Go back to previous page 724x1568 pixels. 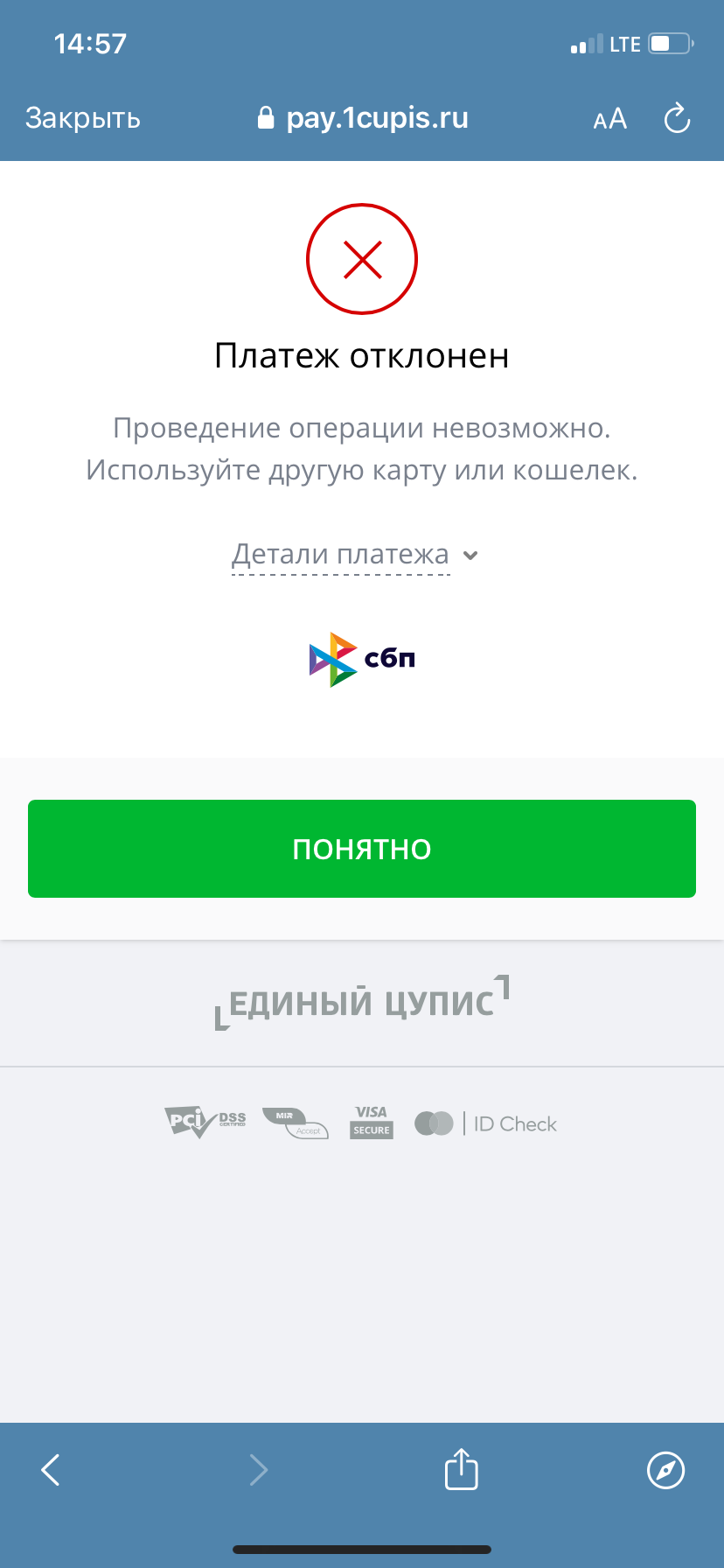[x=52, y=1470]
